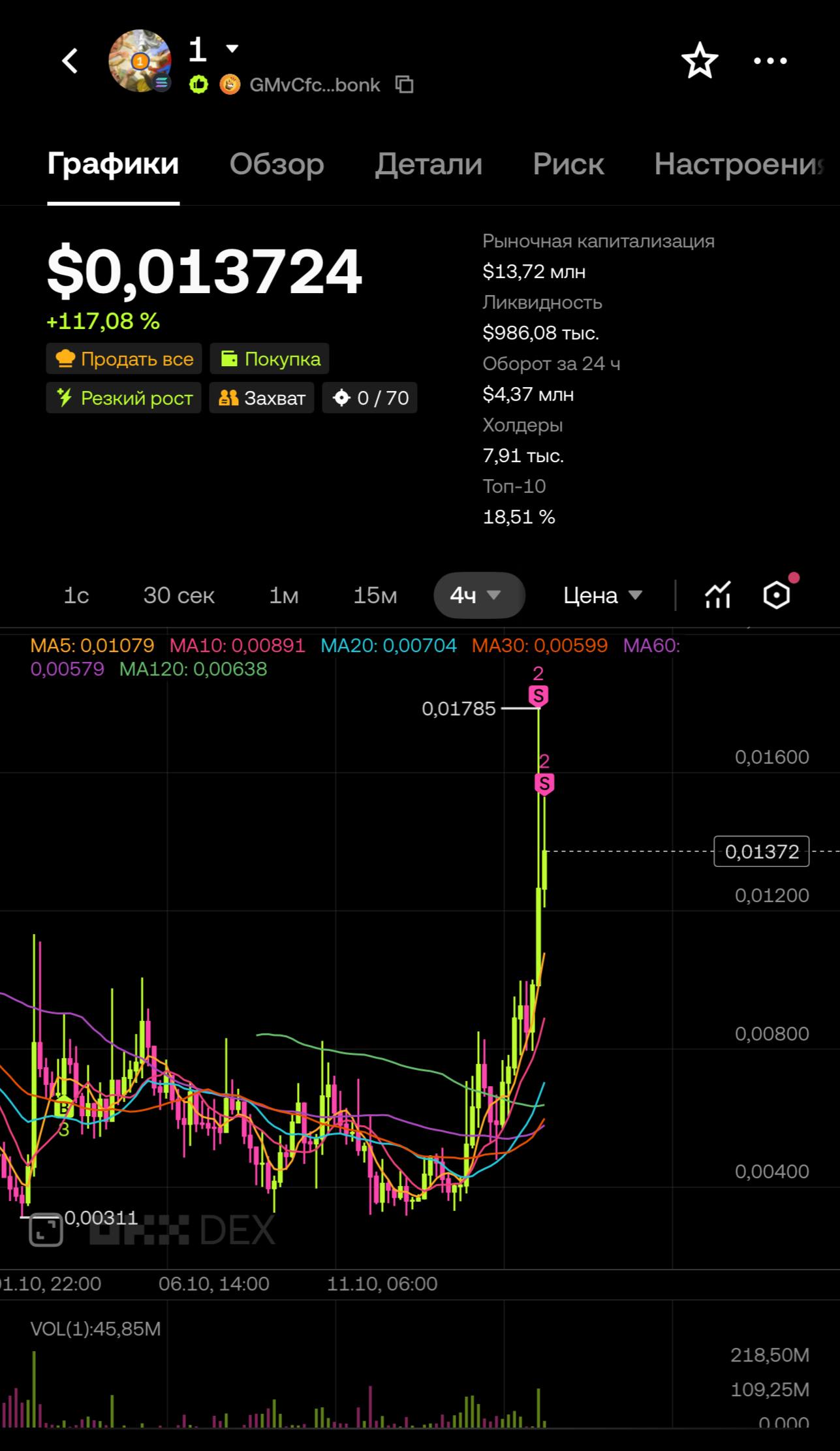Open the three-dot overflow menu
This screenshot has width=840, height=1451.
pos(770,61)
